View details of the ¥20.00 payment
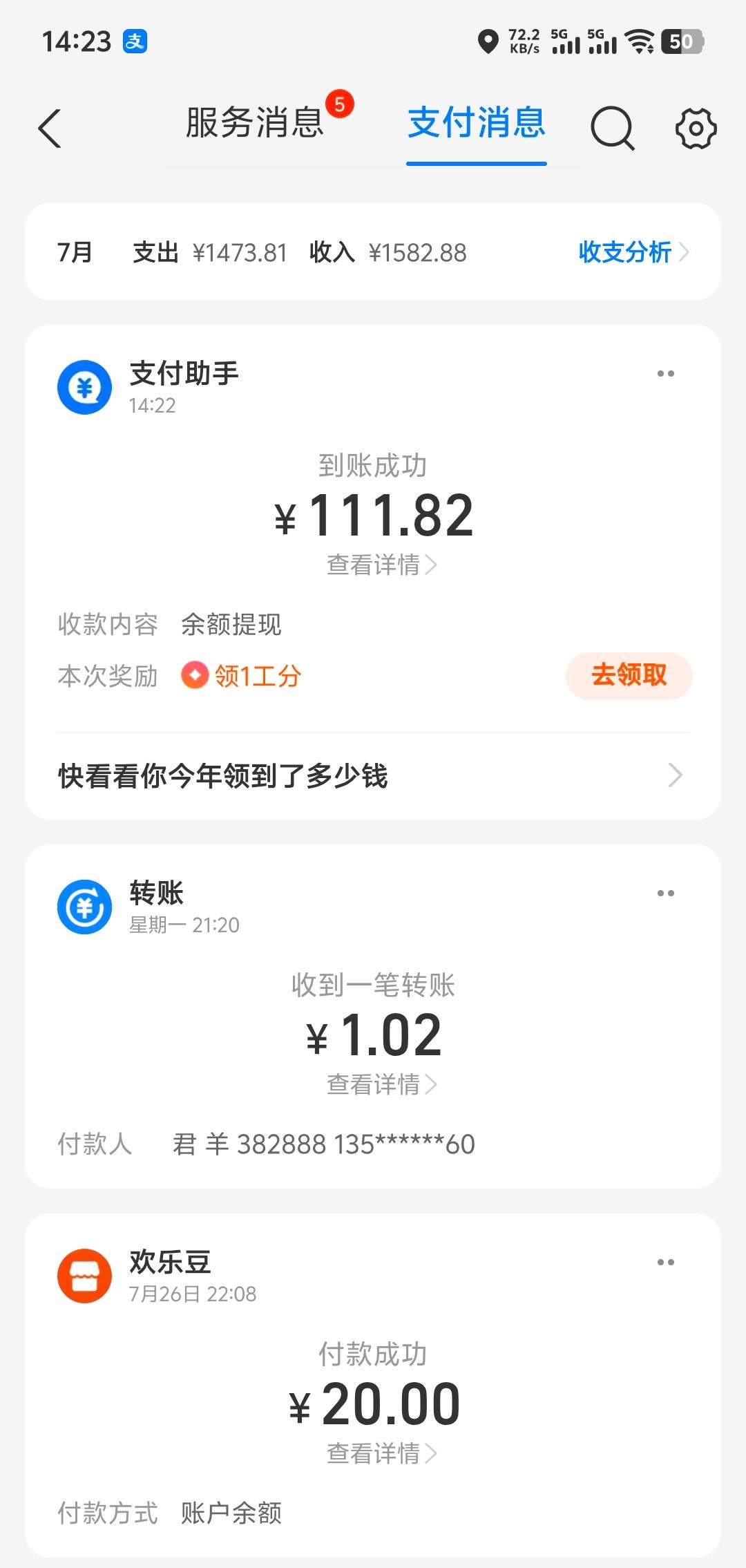 click(381, 1453)
